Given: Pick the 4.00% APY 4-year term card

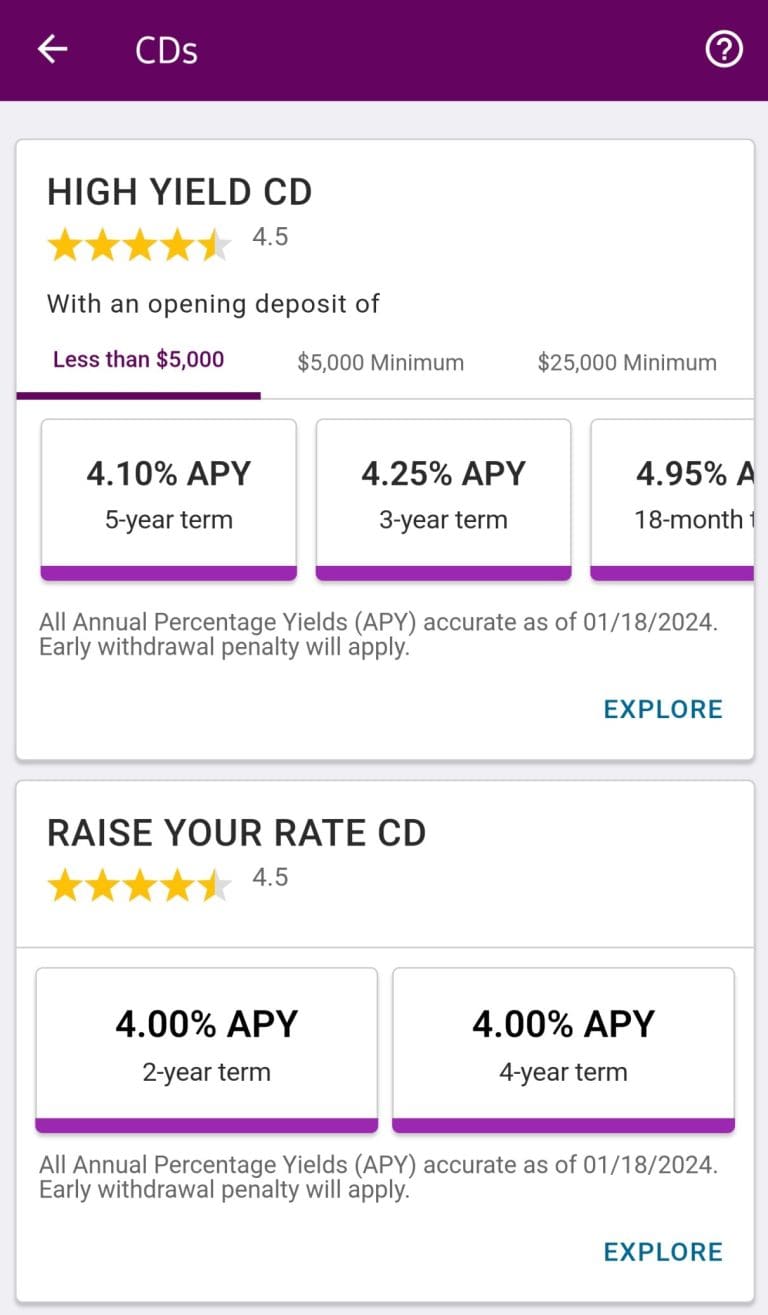Looking at the screenshot, I should pos(563,1045).
